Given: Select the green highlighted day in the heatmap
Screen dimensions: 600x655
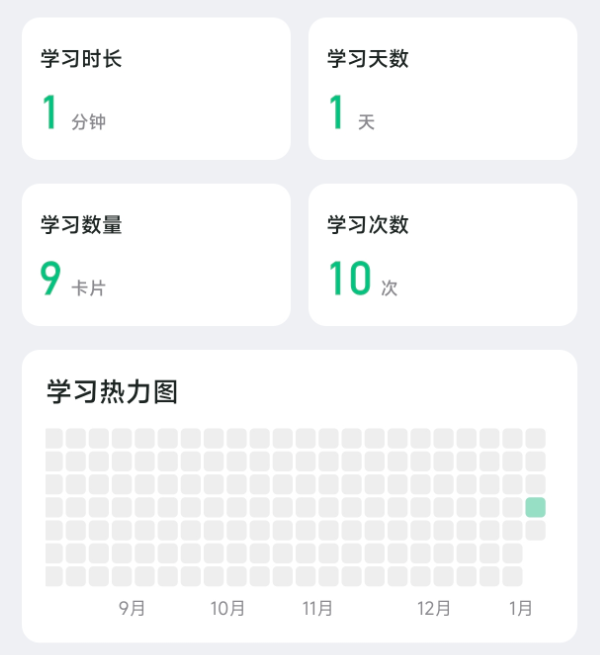Looking at the screenshot, I should click(x=535, y=507).
